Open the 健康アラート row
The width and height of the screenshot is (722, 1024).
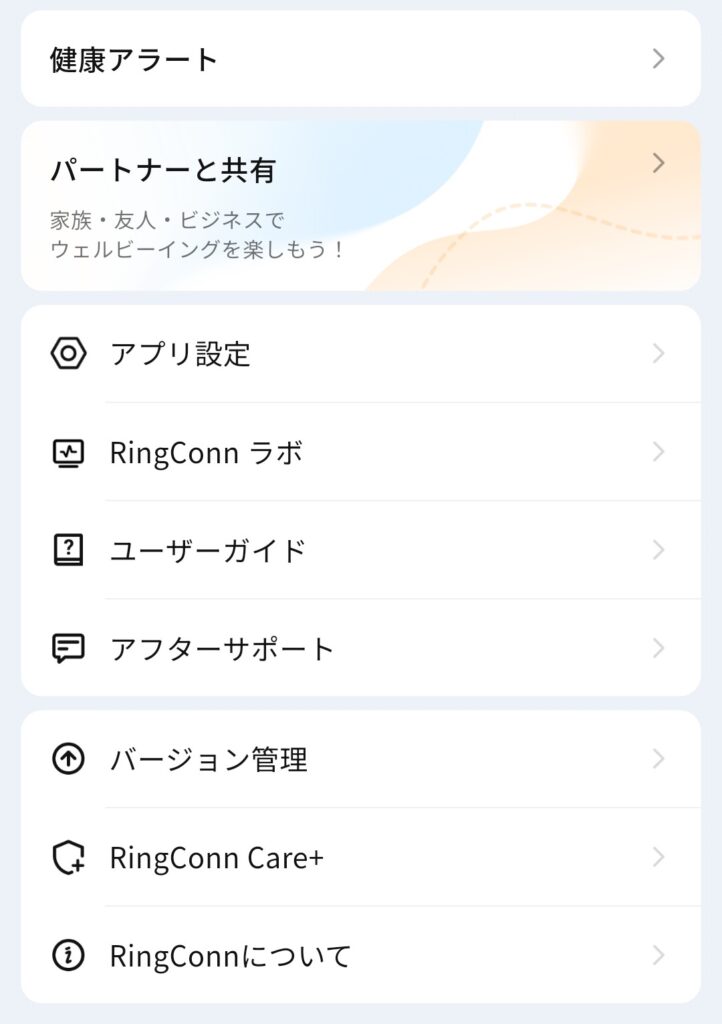360,59
